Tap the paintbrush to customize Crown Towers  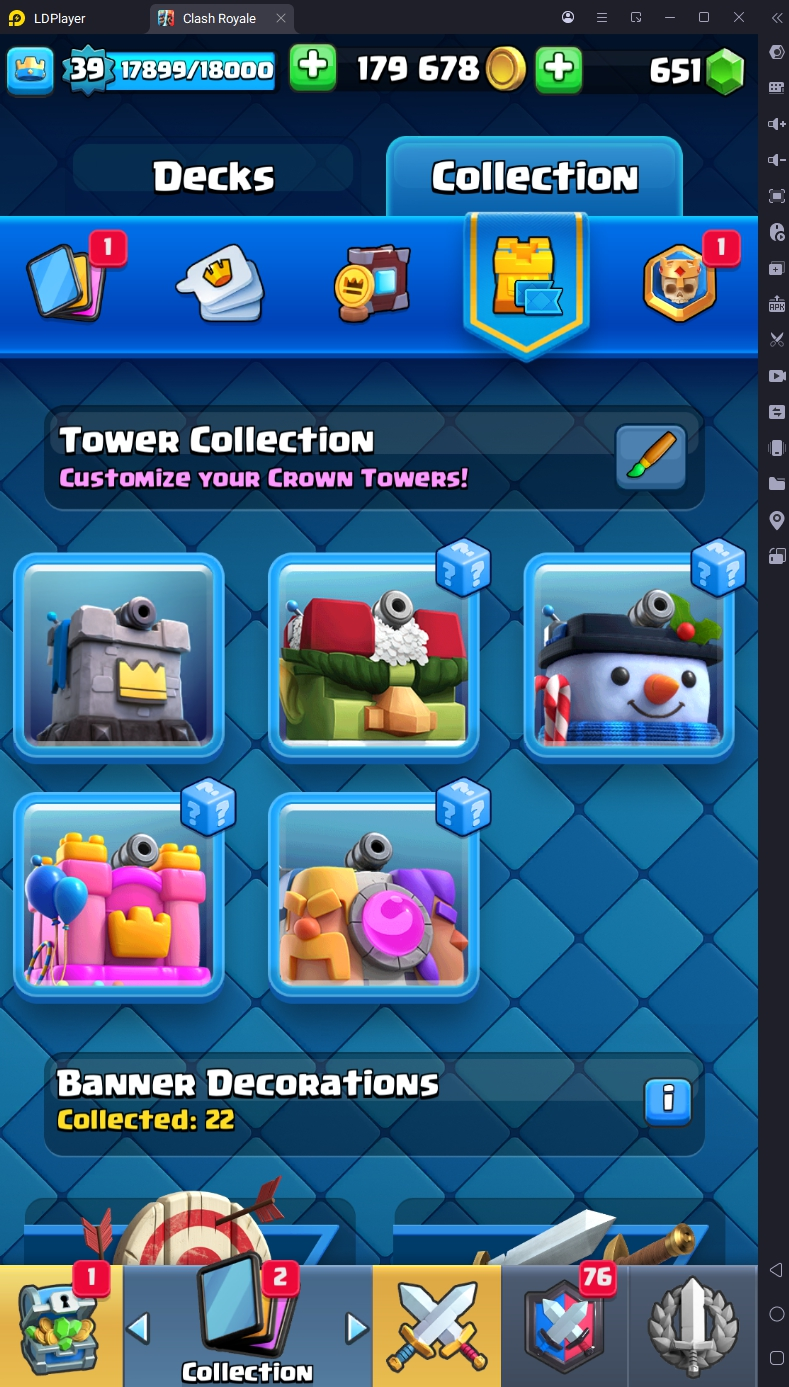point(650,458)
